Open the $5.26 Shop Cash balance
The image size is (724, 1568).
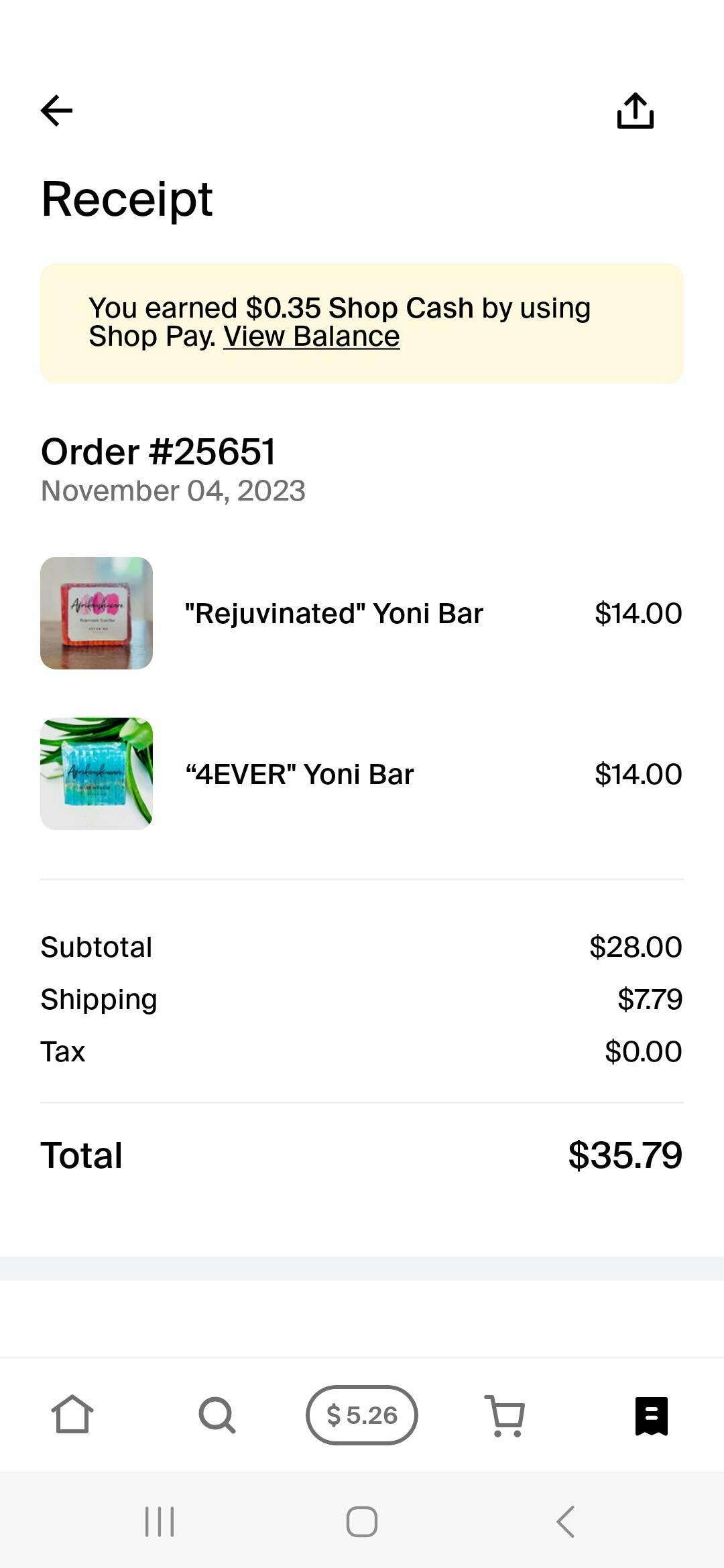[362, 1415]
